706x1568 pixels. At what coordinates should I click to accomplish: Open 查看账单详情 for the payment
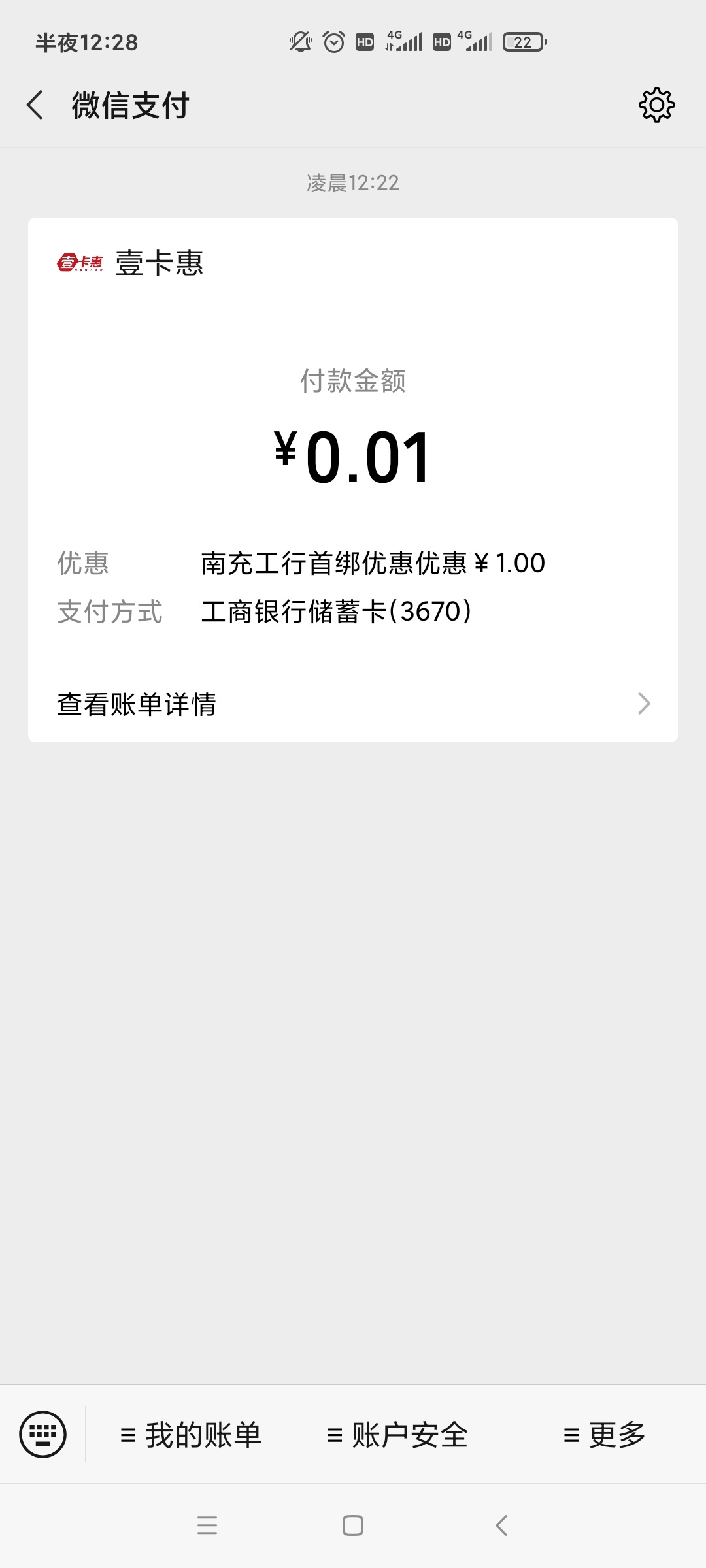pyautogui.click(x=353, y=704)
